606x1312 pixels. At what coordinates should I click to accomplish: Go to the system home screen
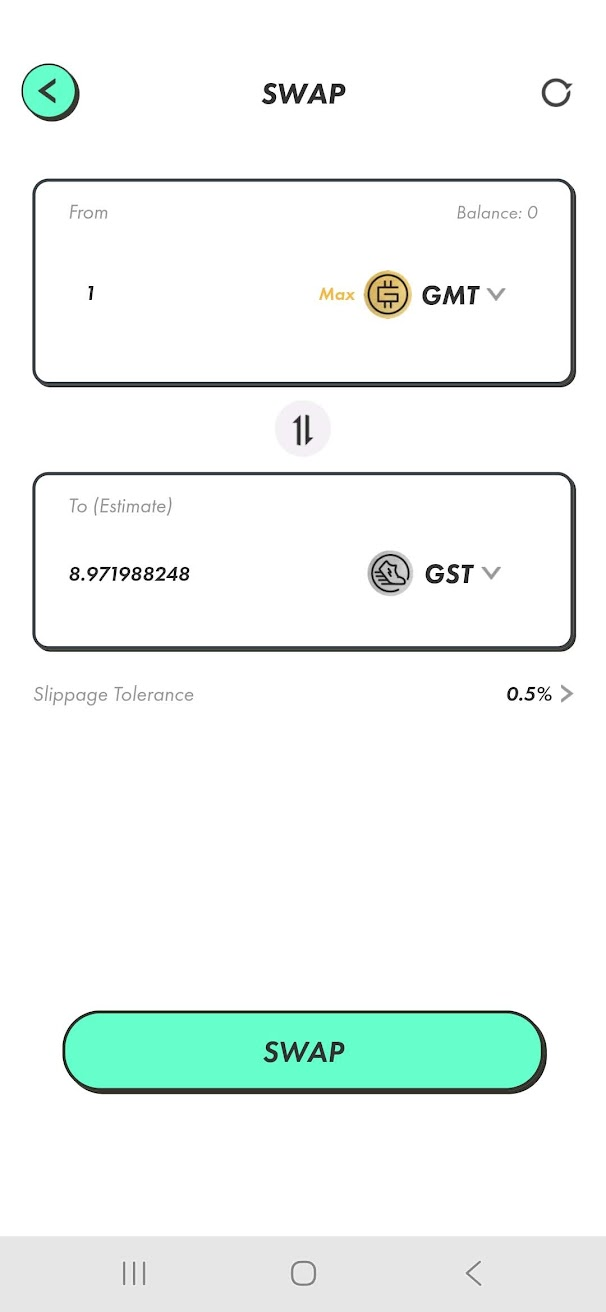[303, 1273]
